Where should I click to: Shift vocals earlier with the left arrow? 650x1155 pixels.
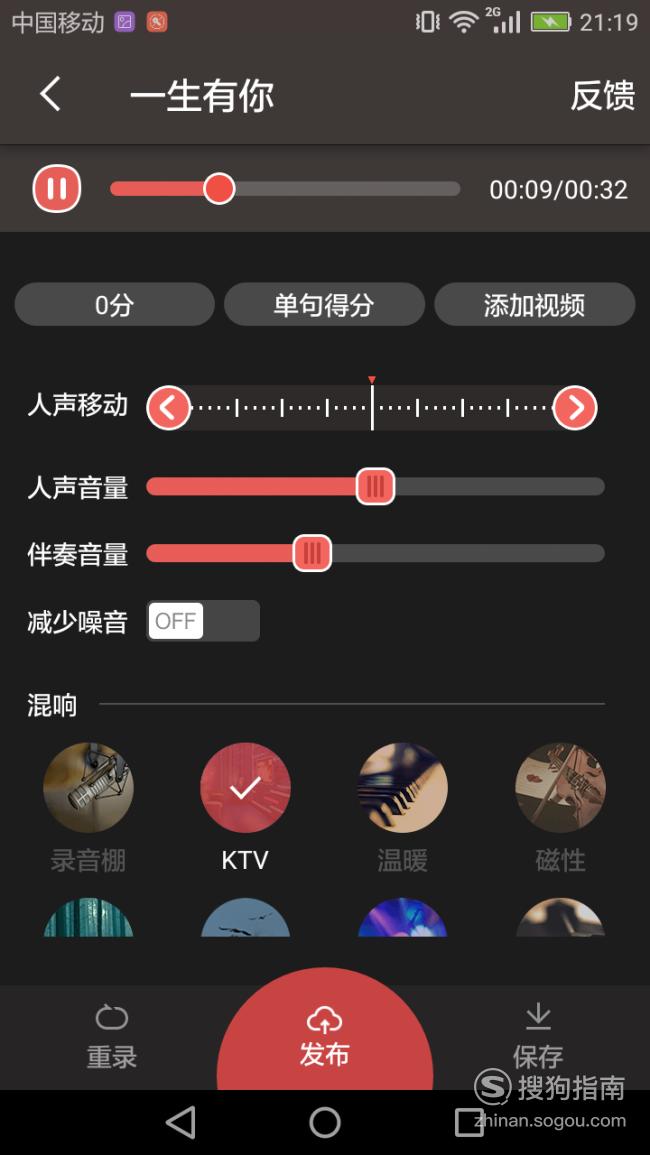pos(169,407)
